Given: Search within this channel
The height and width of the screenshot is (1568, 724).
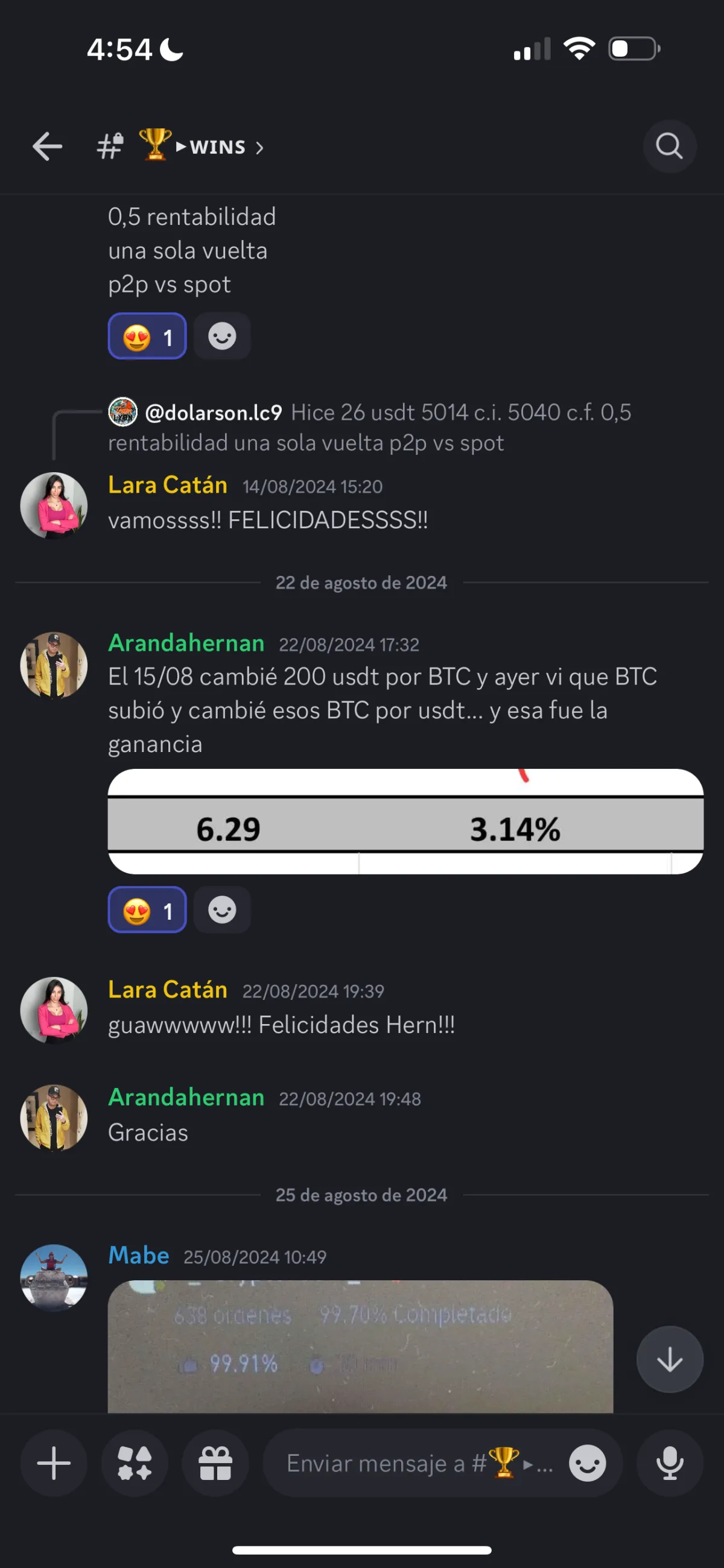Looking at the screenshot, I should coord(669,146).
